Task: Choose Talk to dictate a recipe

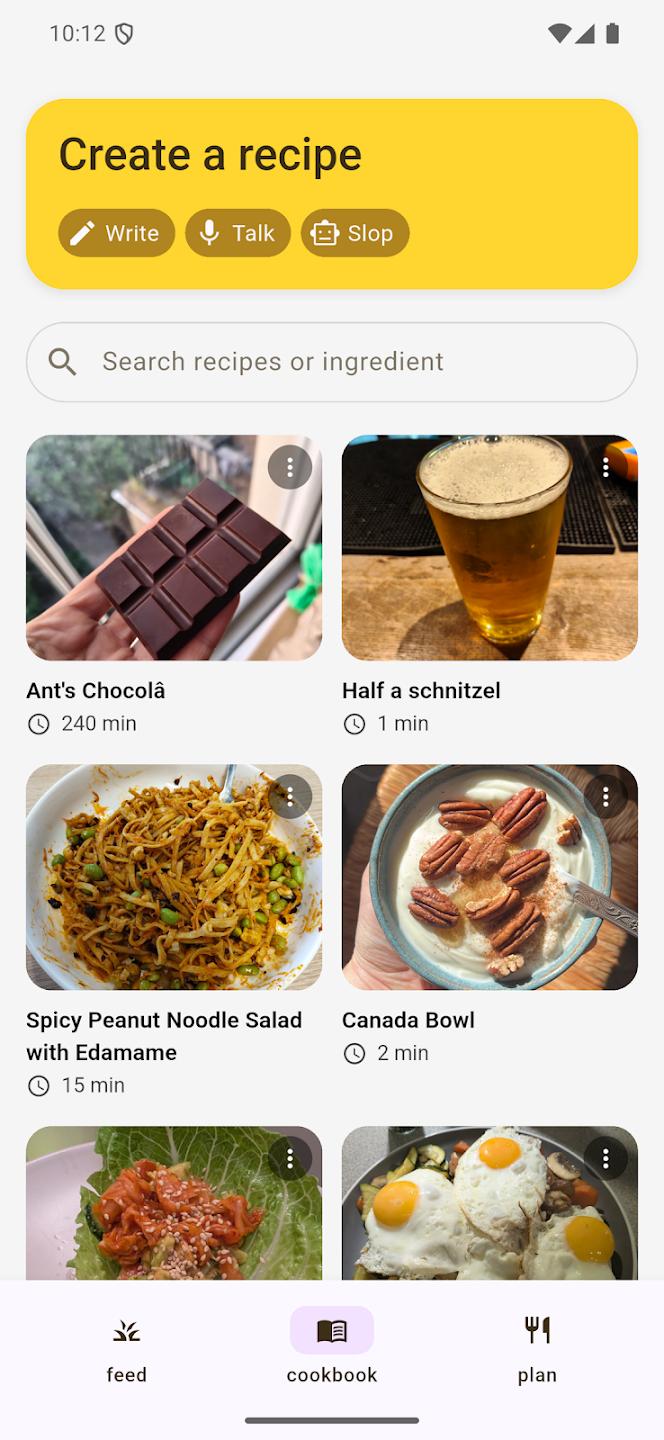Action: point(238,233)
